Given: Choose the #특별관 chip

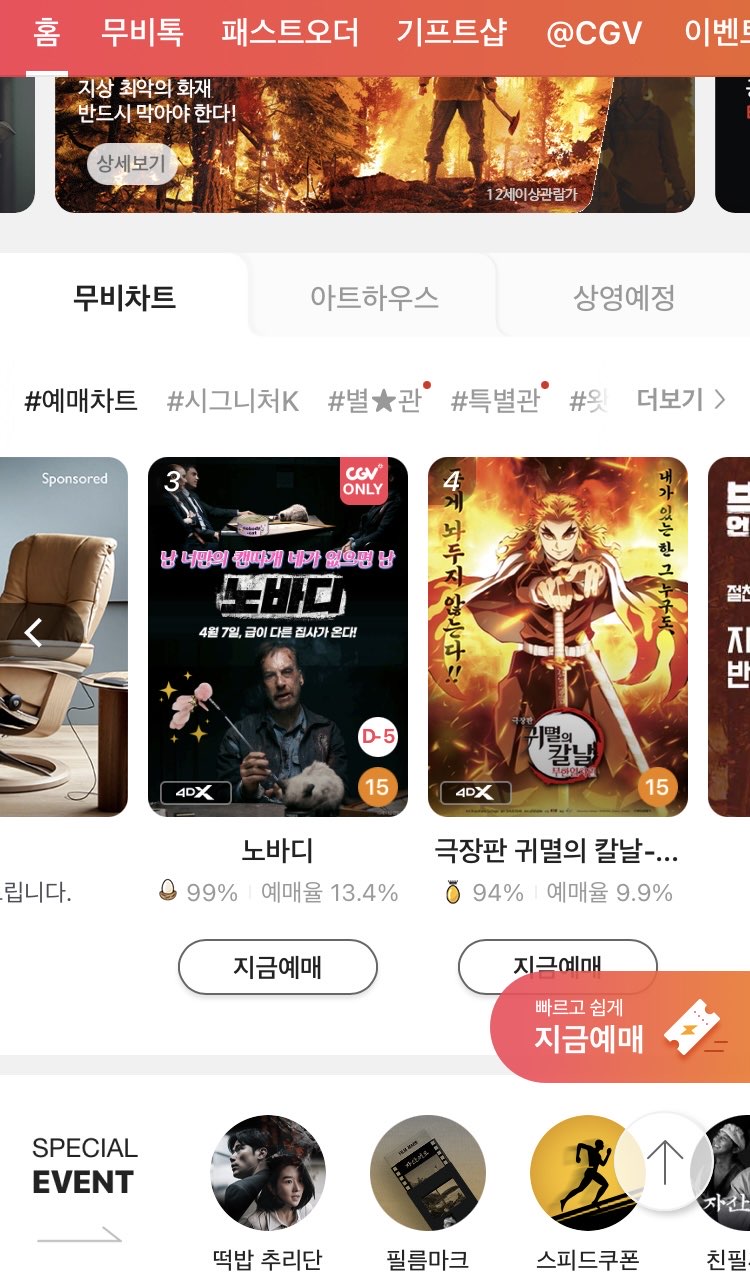Looking at the screenshot, I should (495, 401).
